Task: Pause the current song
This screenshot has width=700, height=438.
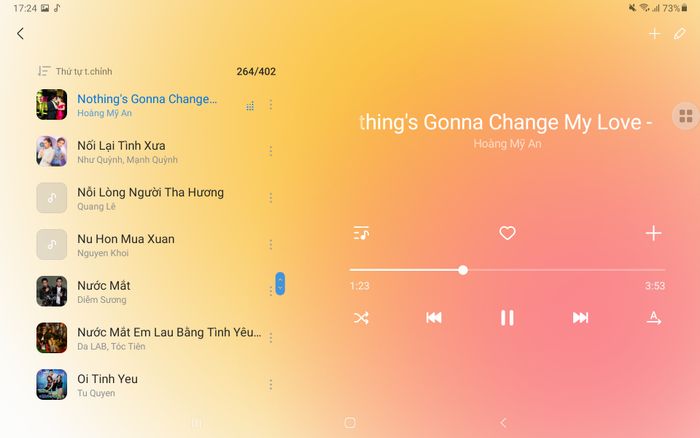Action: [507, 318]
